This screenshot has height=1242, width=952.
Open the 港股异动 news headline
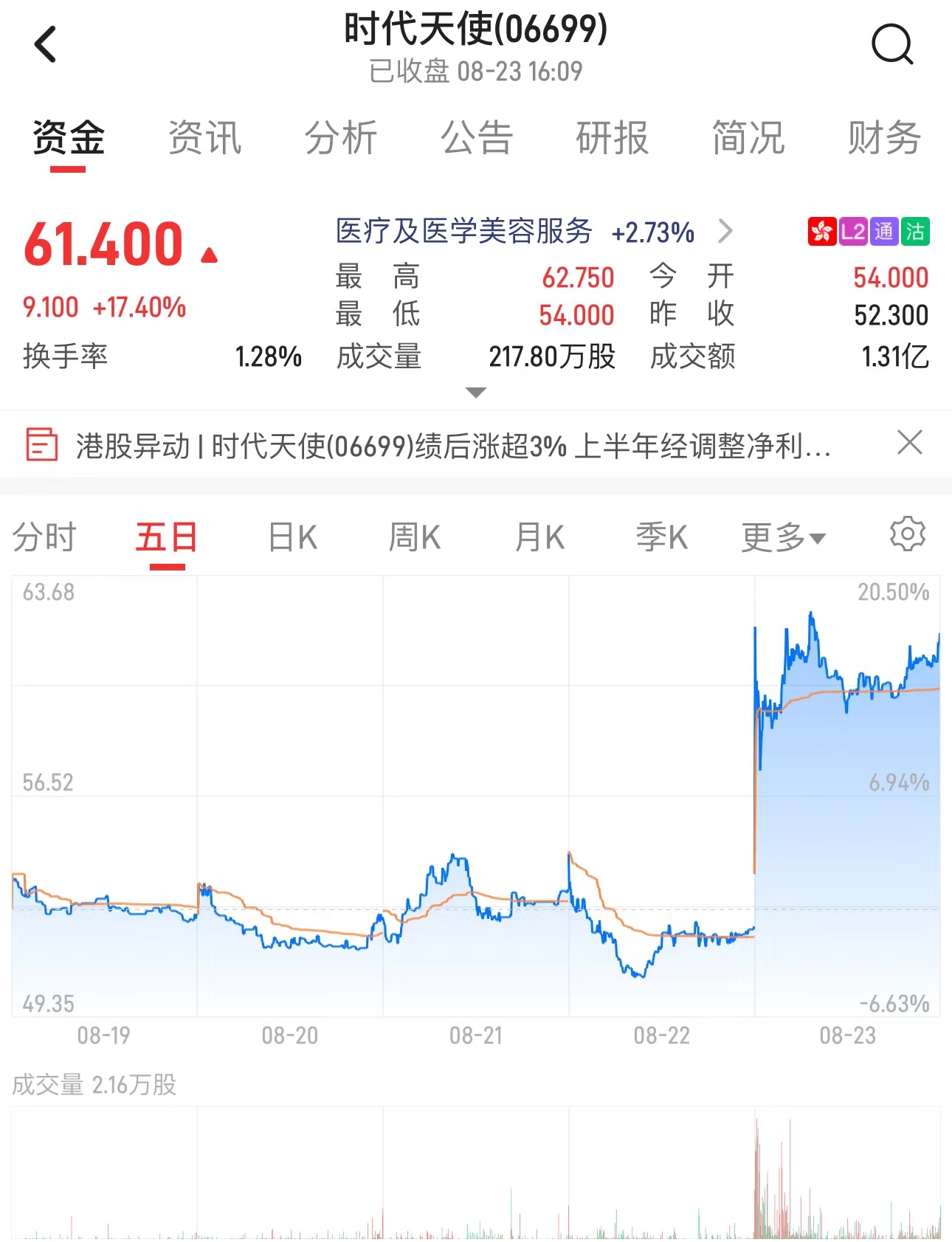pyautogui.click(x=452, y=446)
